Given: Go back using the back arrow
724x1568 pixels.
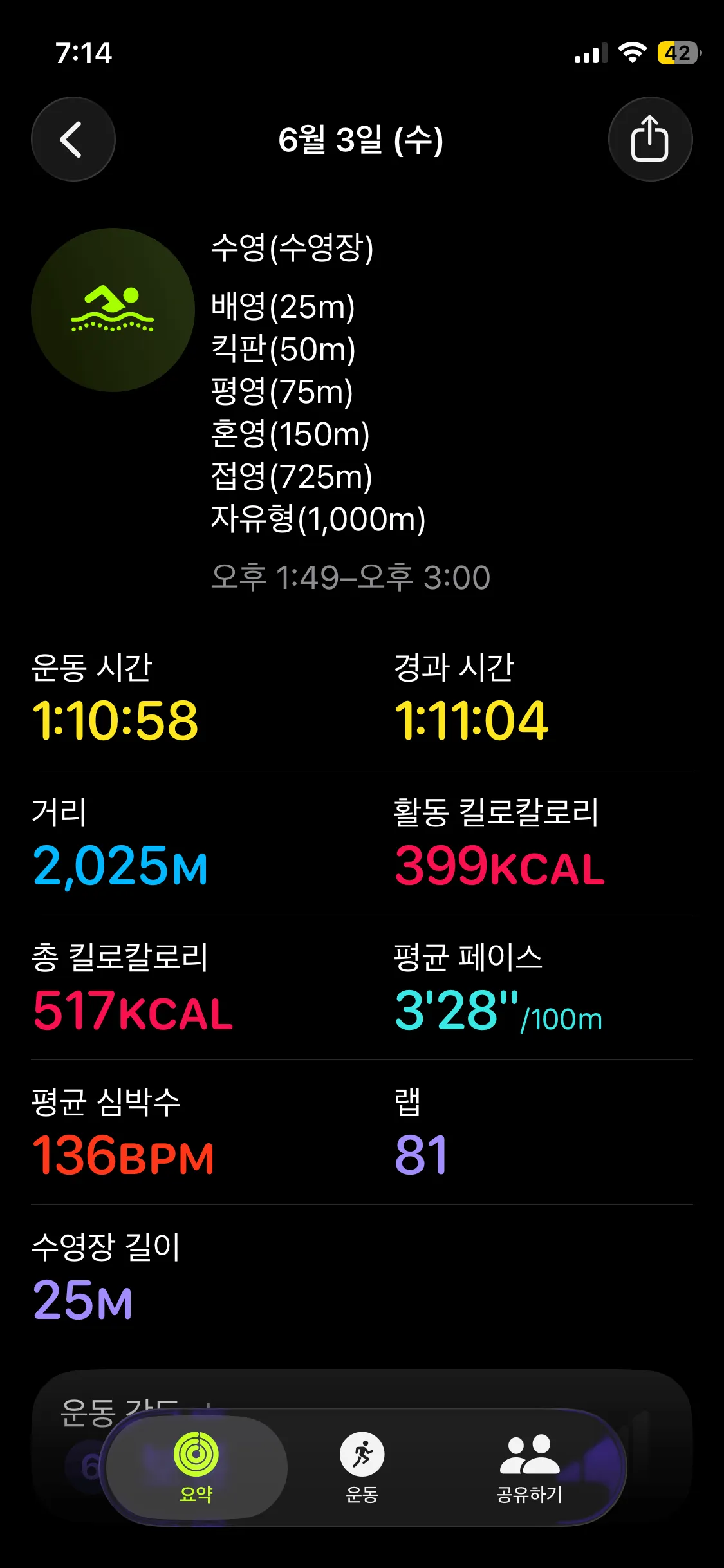Looking at the screenshot, I should pos(73,139).
